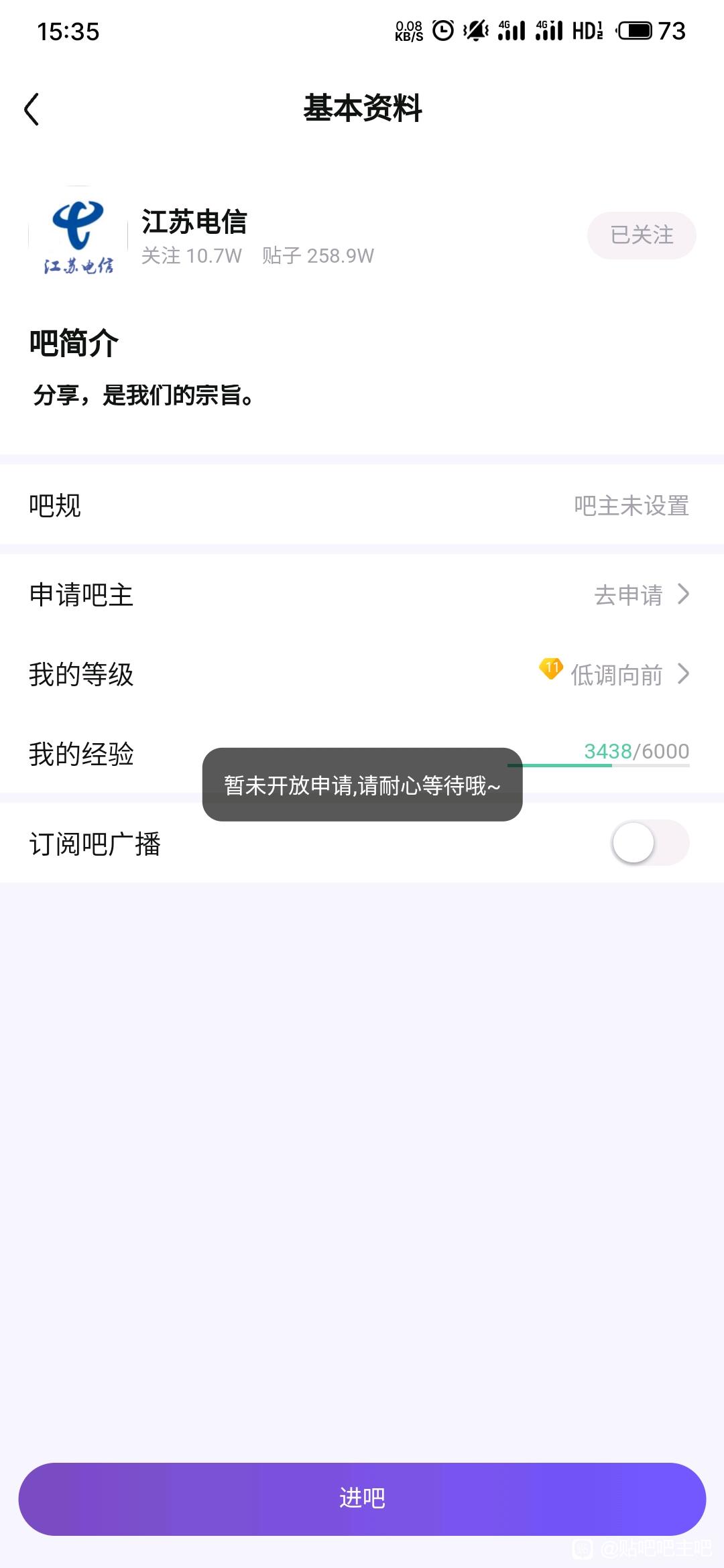This screenshot has width=724, height=1568.
Task: Open 申请吧主 to apply
Action: (362, 594)
